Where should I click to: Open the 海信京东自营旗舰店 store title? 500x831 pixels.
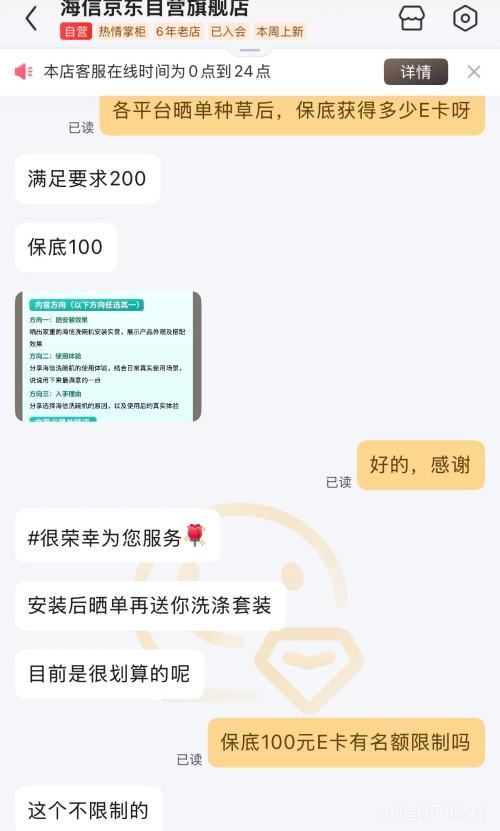[154, 8]
